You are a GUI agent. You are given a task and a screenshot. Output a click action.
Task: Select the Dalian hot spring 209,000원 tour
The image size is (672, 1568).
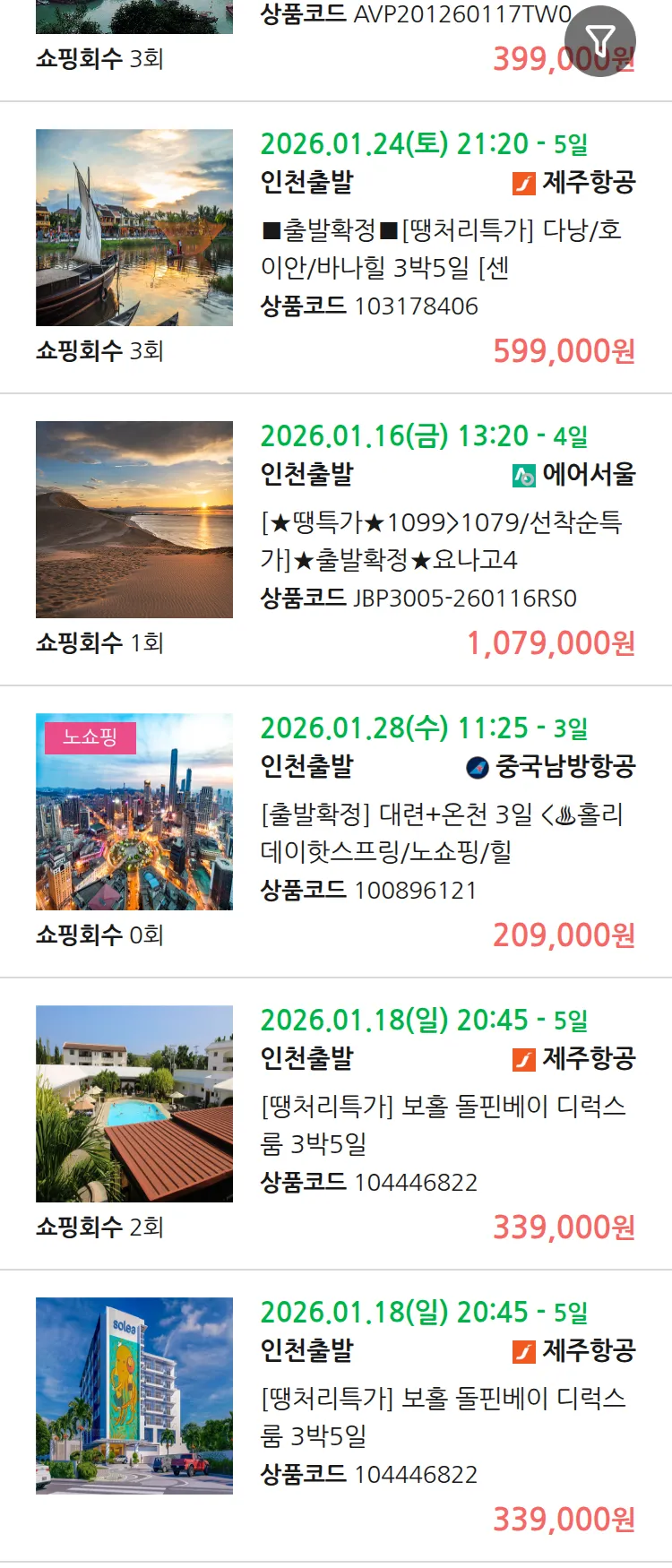click(x=441, y=832)
